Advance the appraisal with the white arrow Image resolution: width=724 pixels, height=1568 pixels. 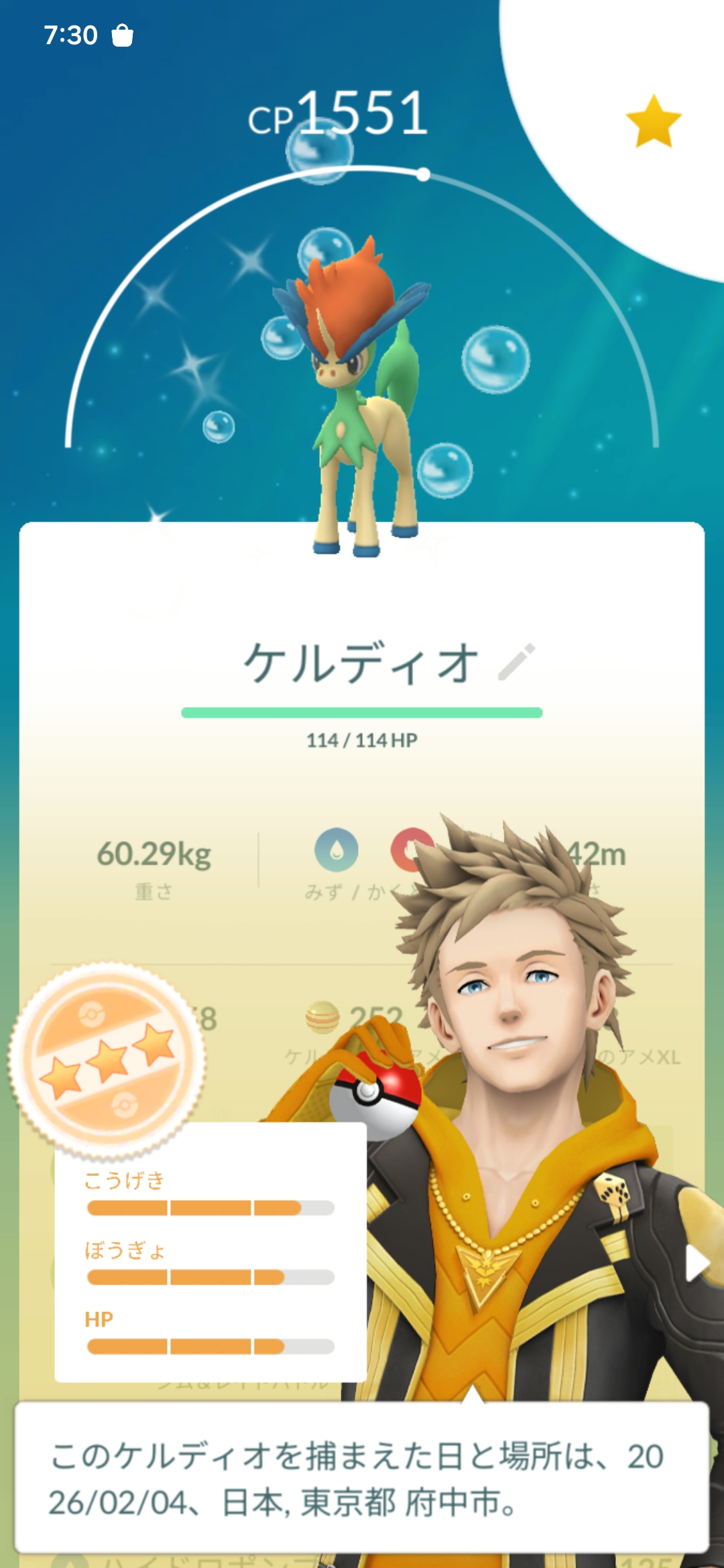(x=697, y=1264)
